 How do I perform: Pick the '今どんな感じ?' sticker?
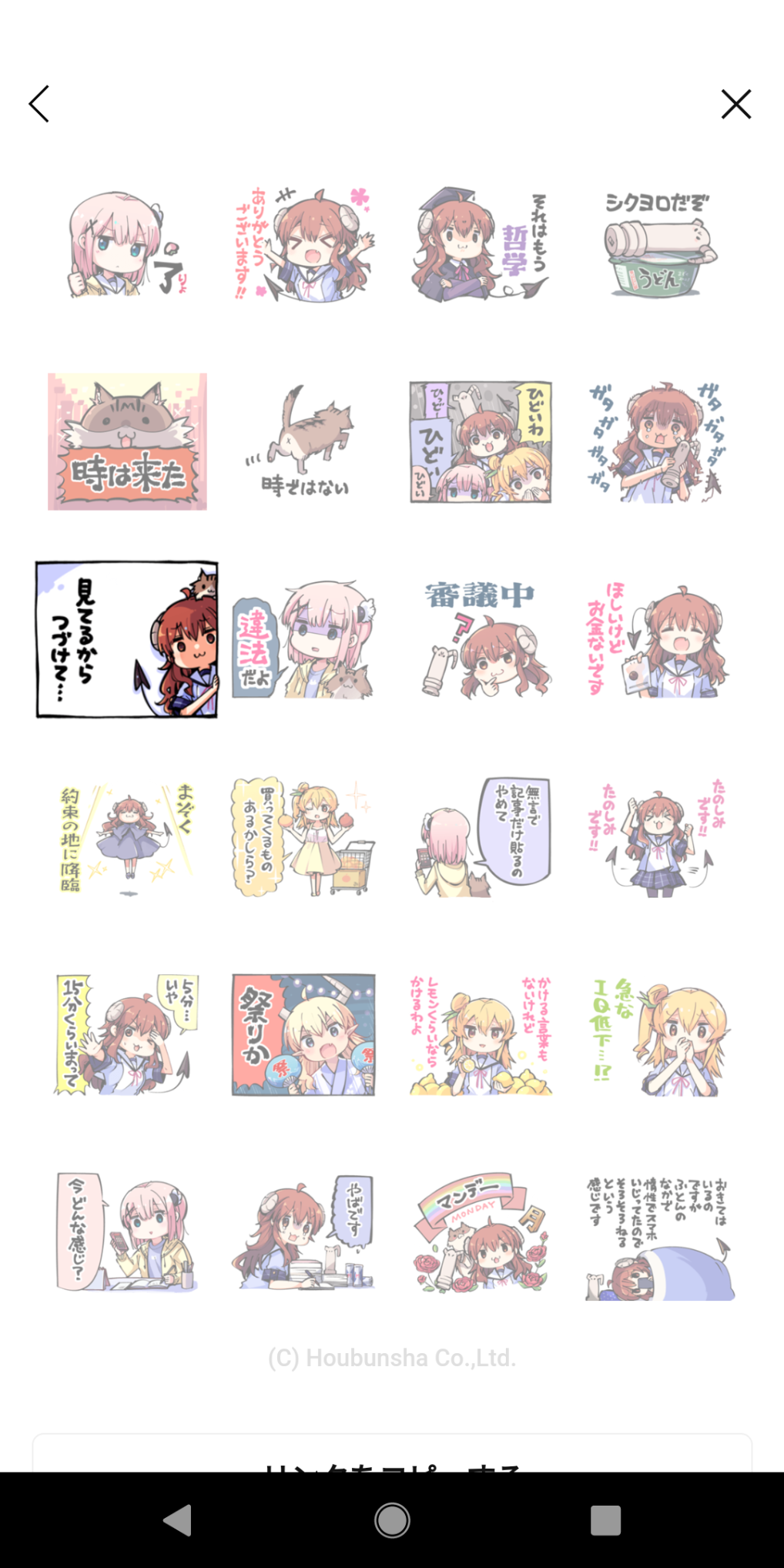pos(127,1232)
